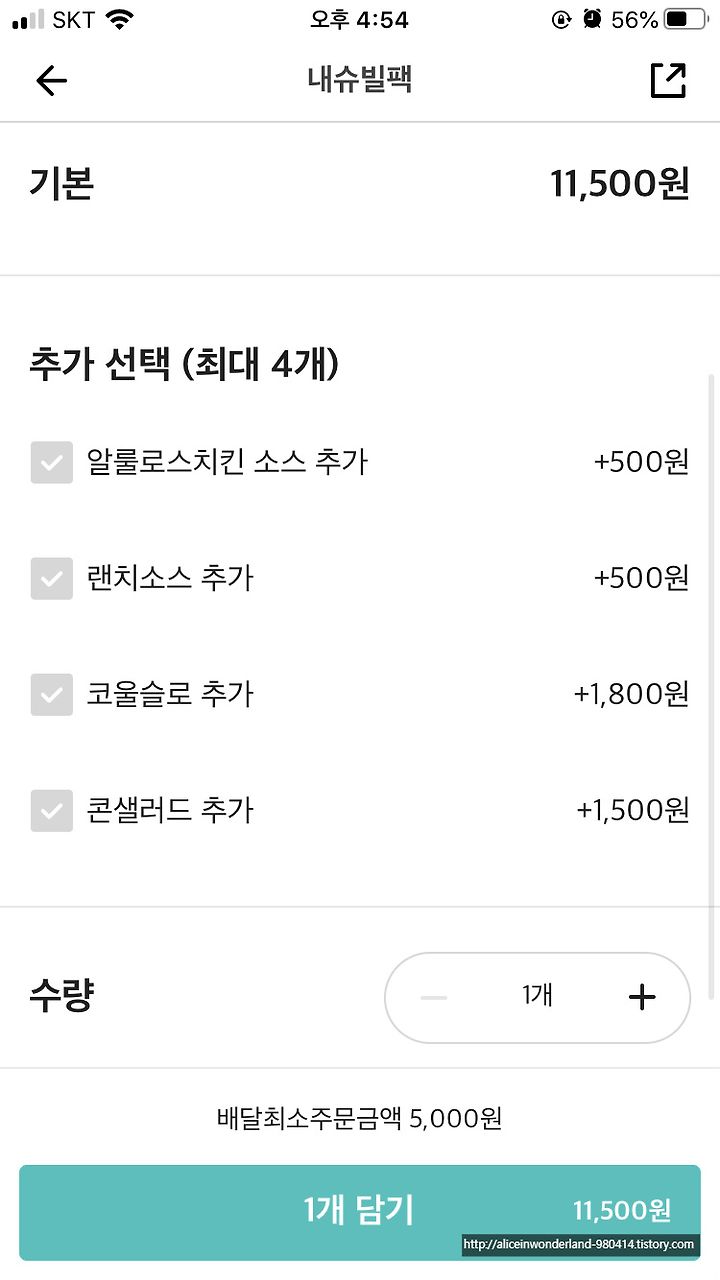Screen dimensions: 720x1280
Task: Add 코울슬로 추가 to the order
Action: tap(52, 694)
